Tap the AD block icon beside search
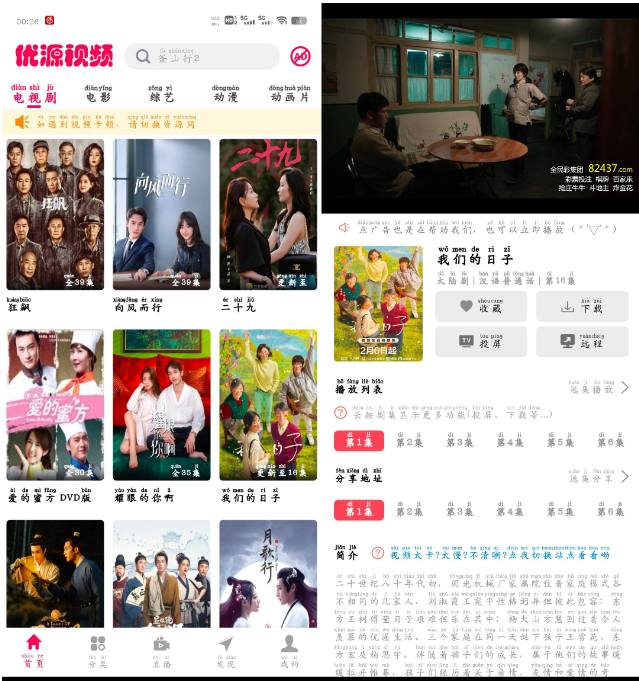 [300, 56]
